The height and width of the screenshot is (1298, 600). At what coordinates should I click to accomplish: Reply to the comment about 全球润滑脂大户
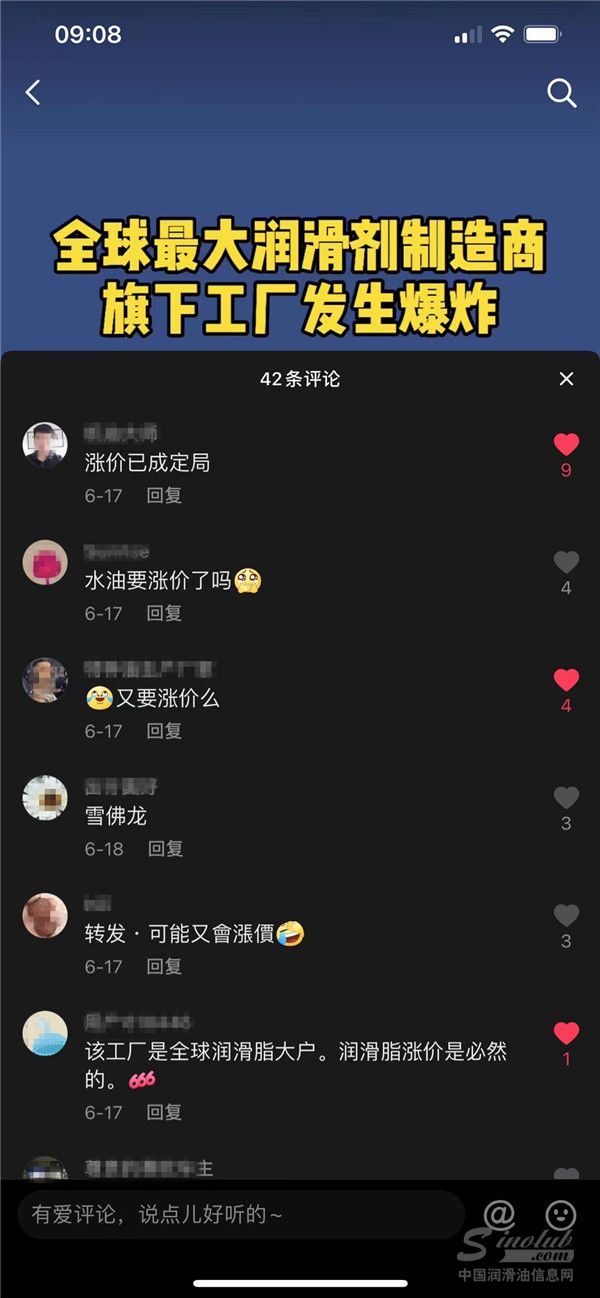coord(164,1112)
